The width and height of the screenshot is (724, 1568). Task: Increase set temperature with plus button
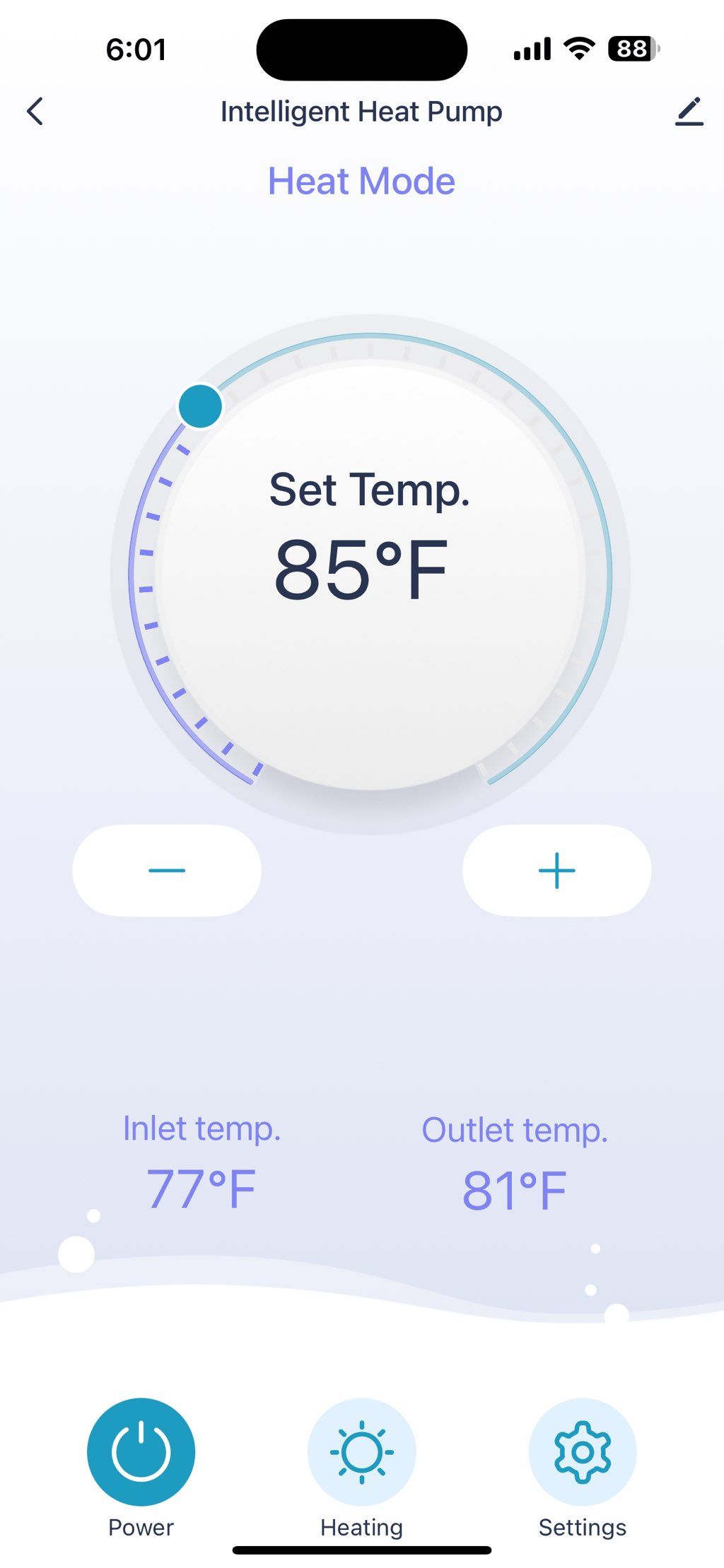pos(556,870)
